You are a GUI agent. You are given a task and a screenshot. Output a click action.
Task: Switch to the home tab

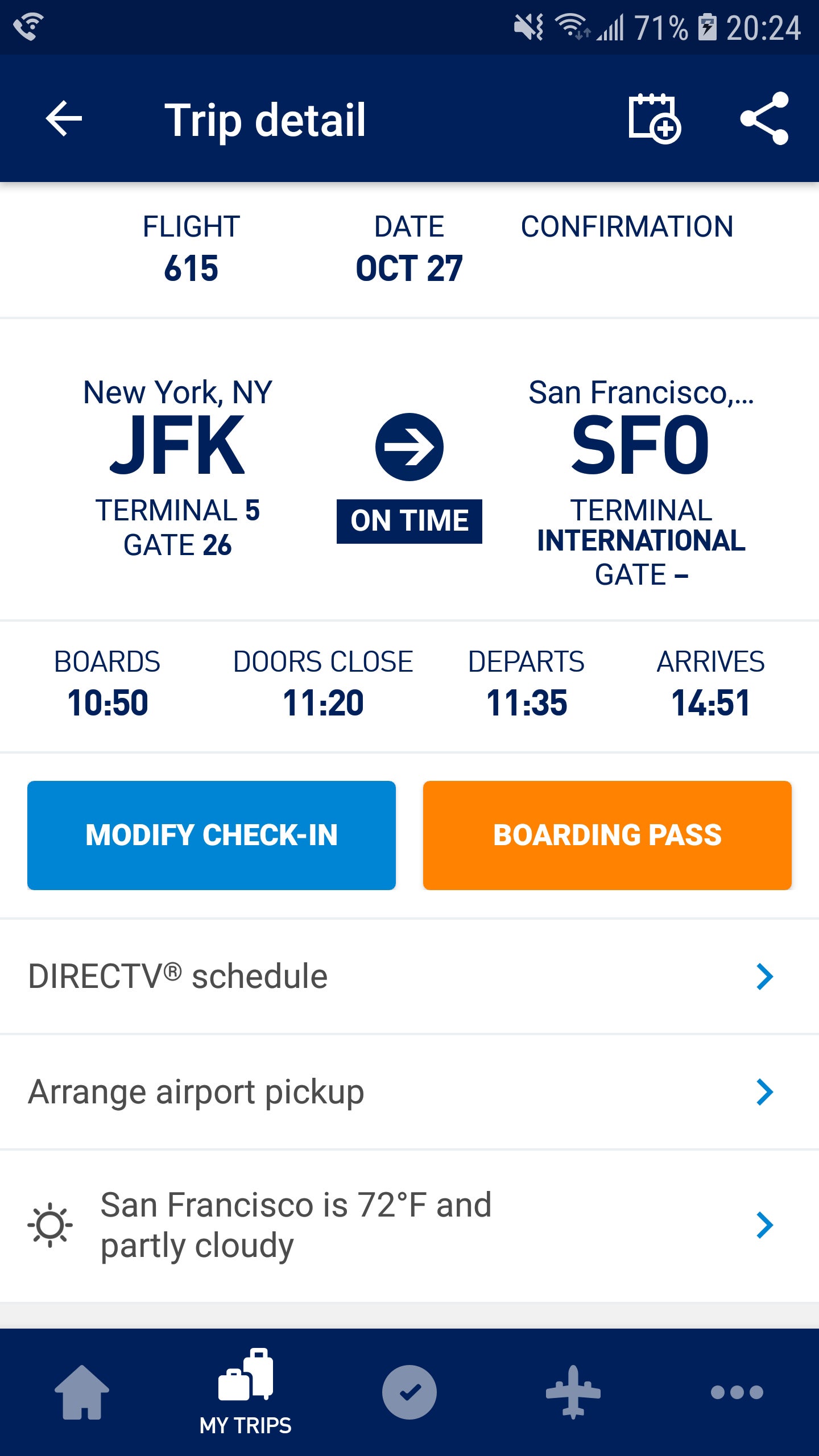coord(82,1392)
